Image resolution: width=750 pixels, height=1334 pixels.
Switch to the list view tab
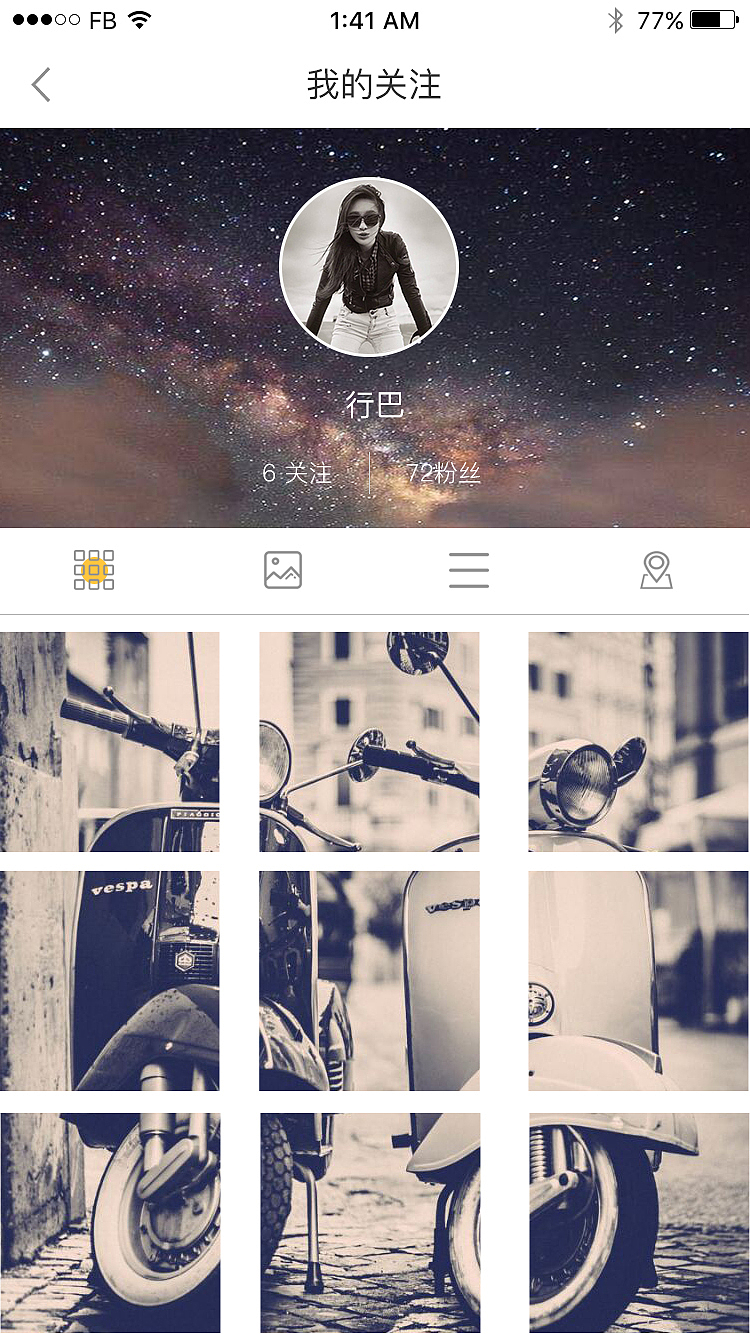click(x=468, y=570)
